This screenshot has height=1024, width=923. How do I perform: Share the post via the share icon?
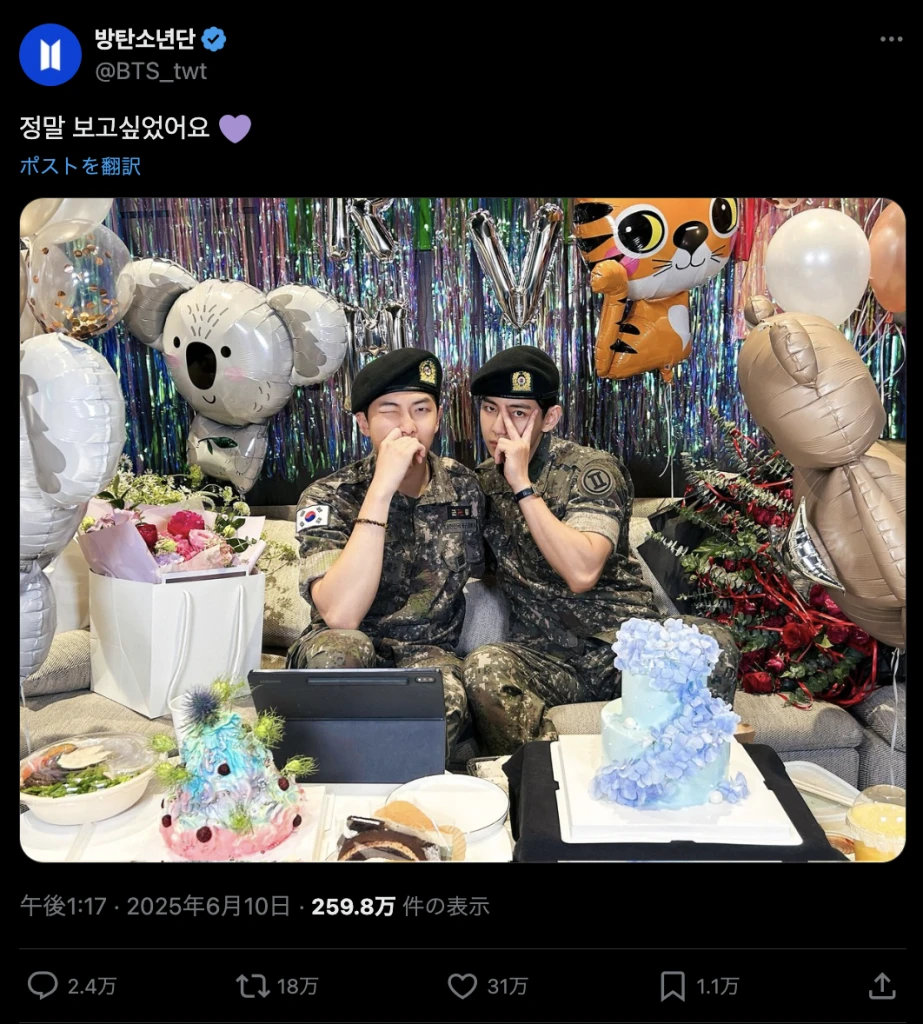pos(881,986)
